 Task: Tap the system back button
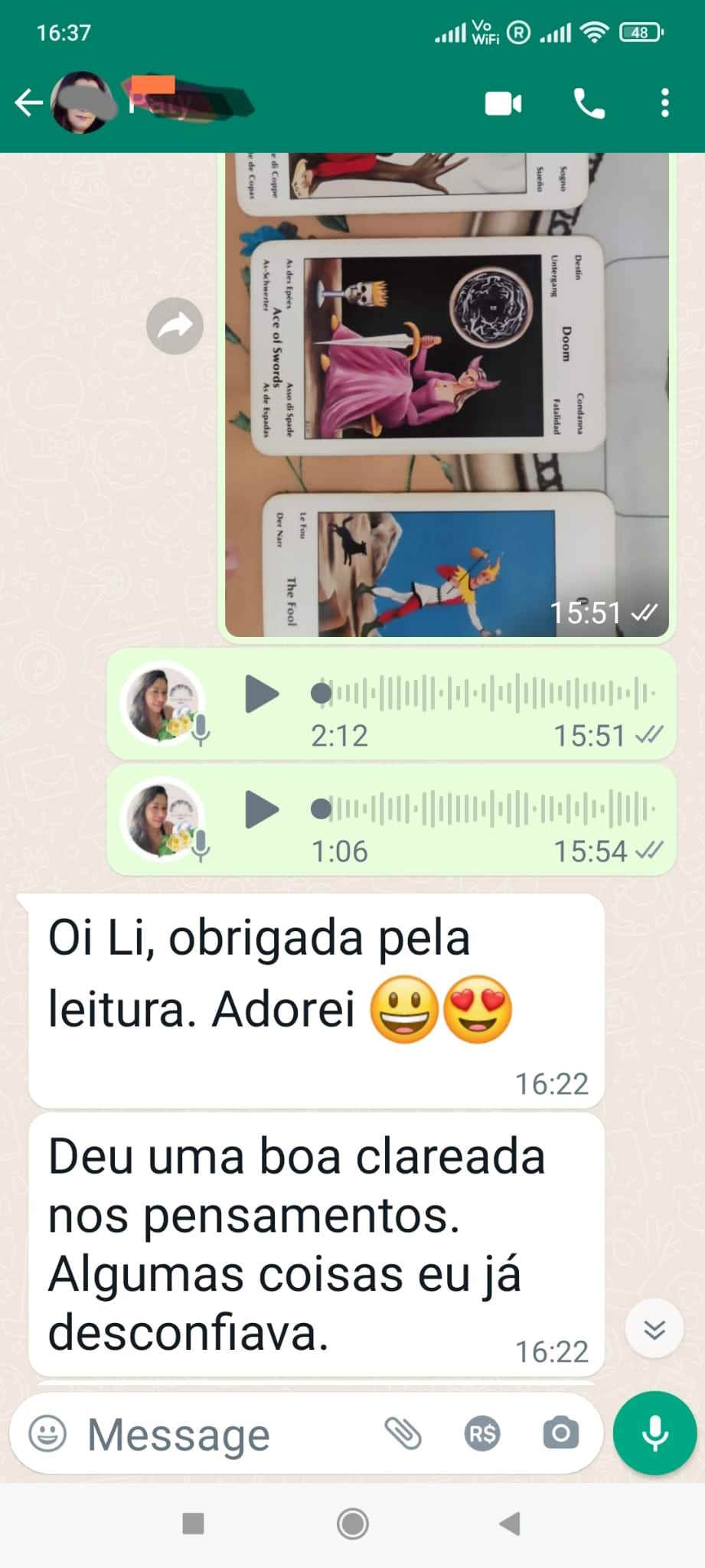[x=510, y=1524]
